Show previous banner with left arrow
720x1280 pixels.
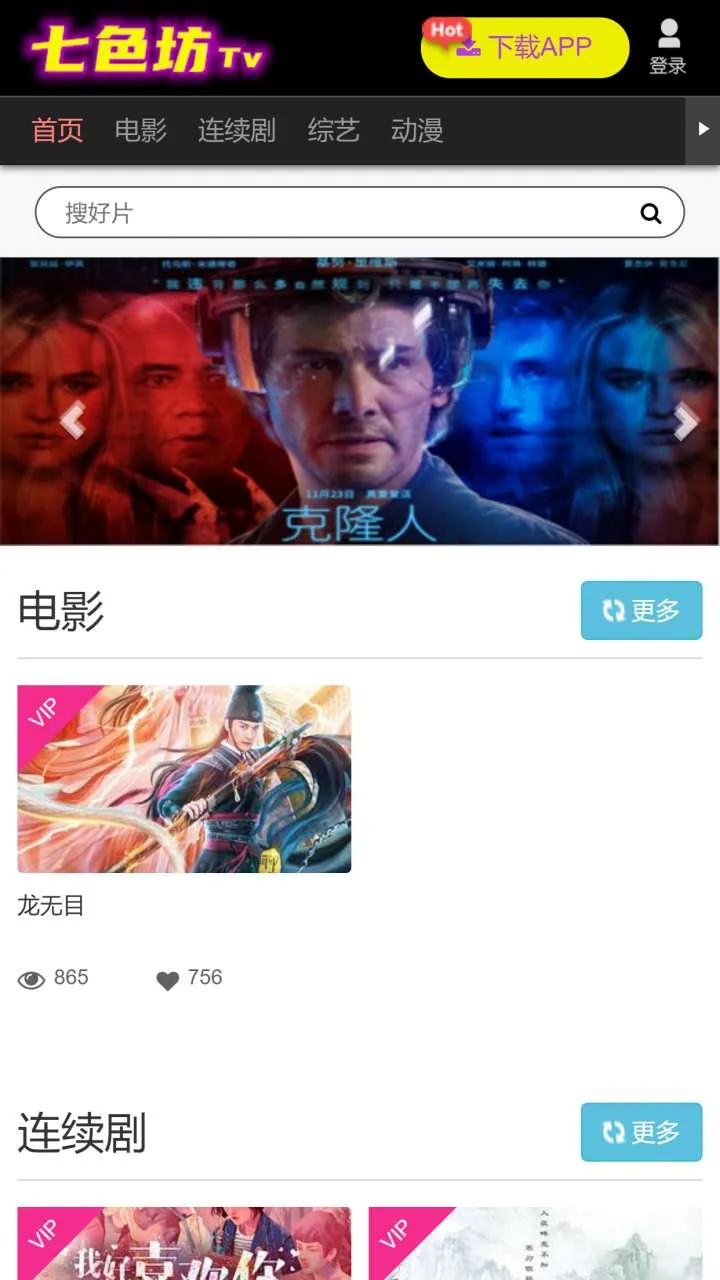(71, 421)
